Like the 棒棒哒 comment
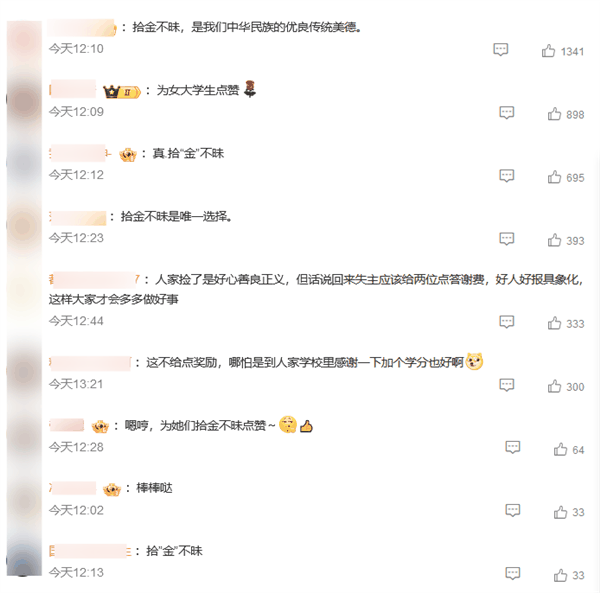Image resolution: width=600 pixels, height=593 pixels. pyautogui.click(x=560, y=511)
